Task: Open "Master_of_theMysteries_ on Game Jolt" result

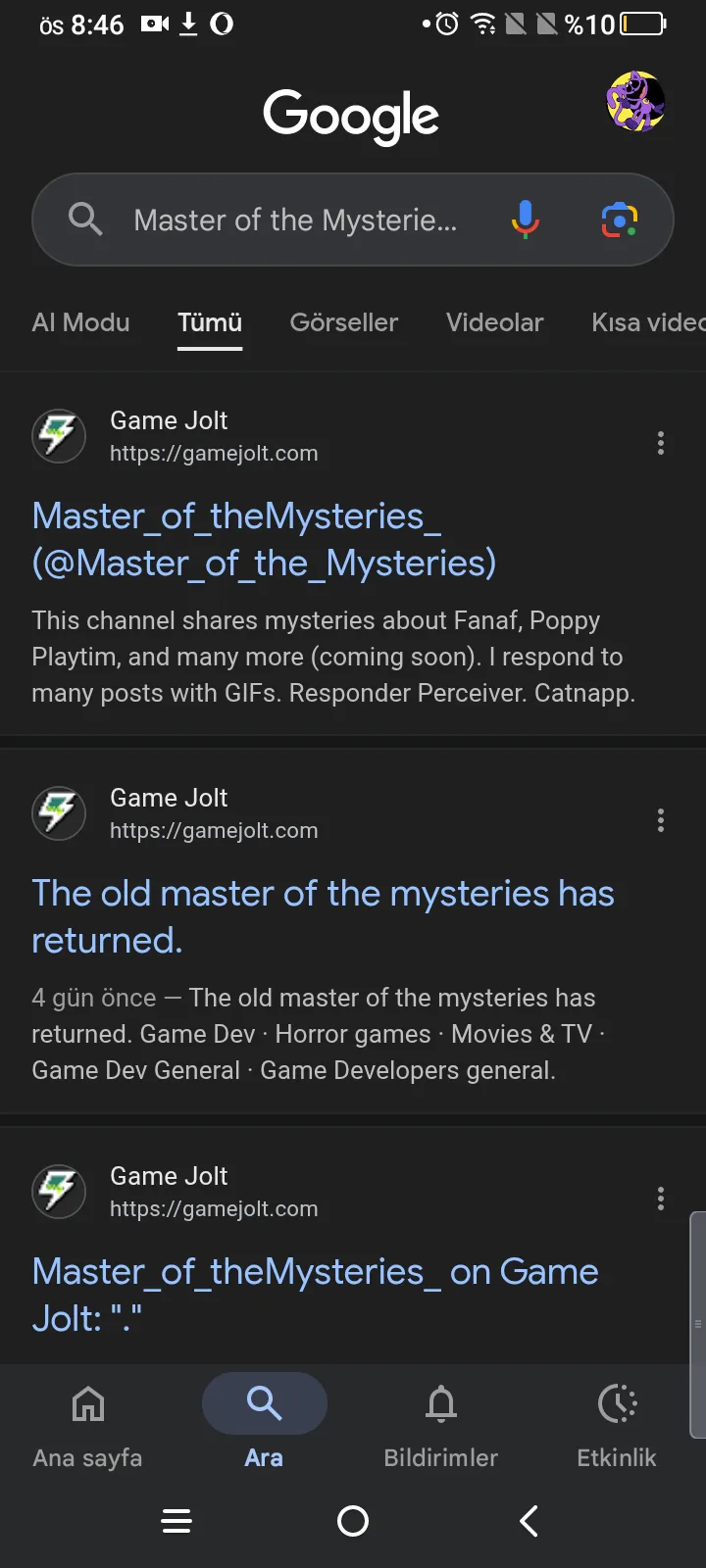Action: 315,1294
